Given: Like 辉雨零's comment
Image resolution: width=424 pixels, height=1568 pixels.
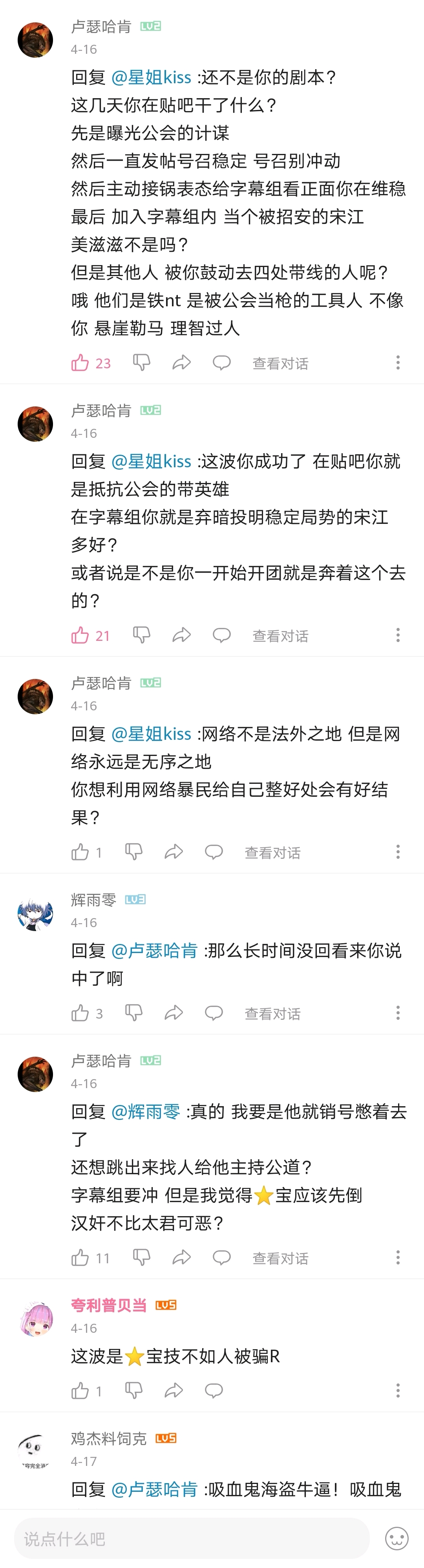Looking at the screenshot, I should [x=80, y=1013].
